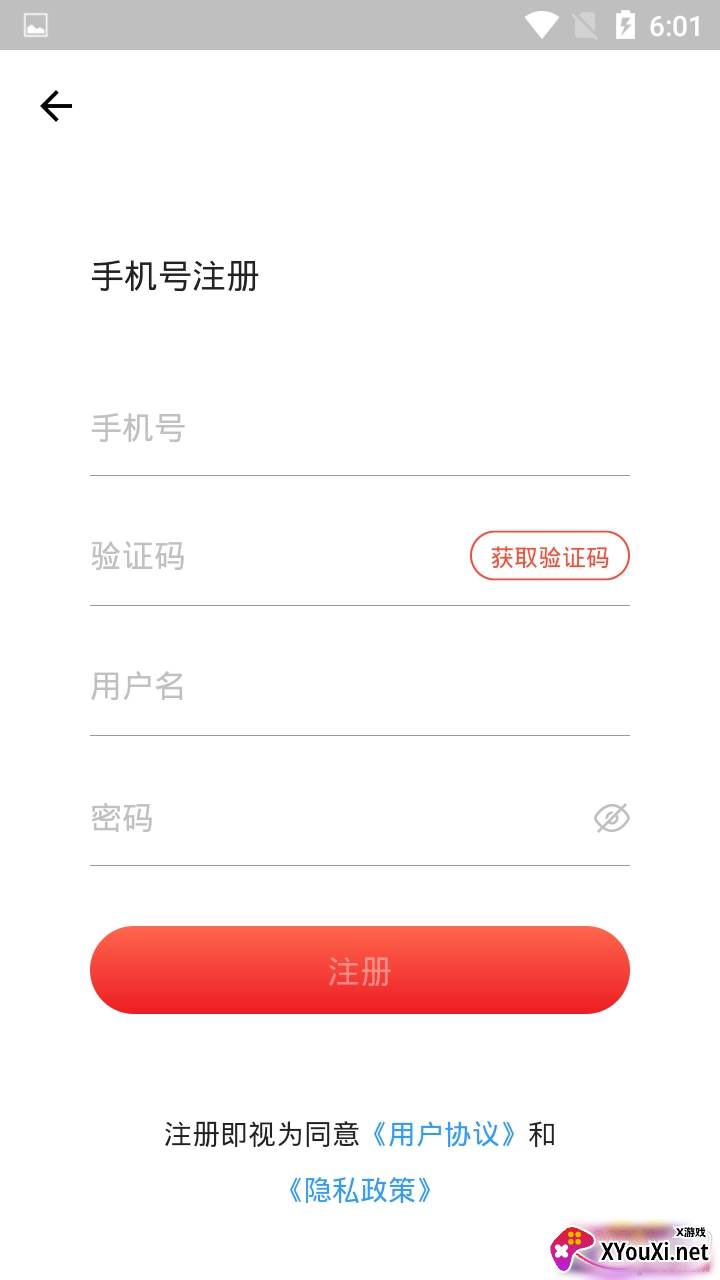
Task: Tap the 手机号 phone number field
Action: [x=358, y=429]
